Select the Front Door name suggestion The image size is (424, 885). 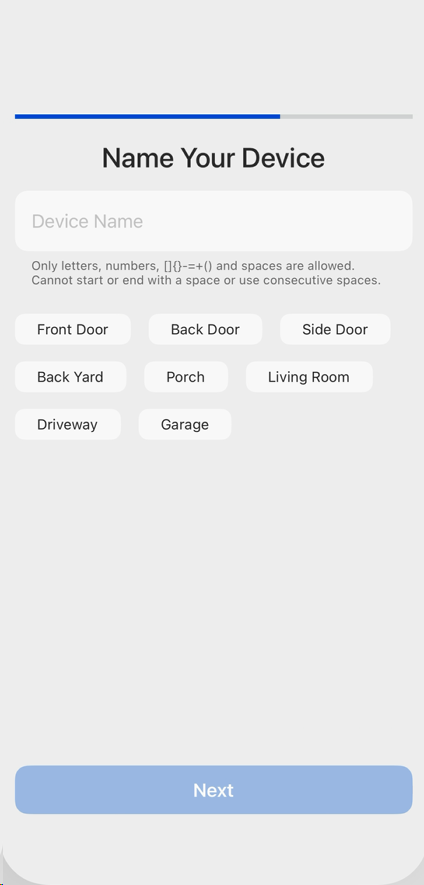pos(73,329)
